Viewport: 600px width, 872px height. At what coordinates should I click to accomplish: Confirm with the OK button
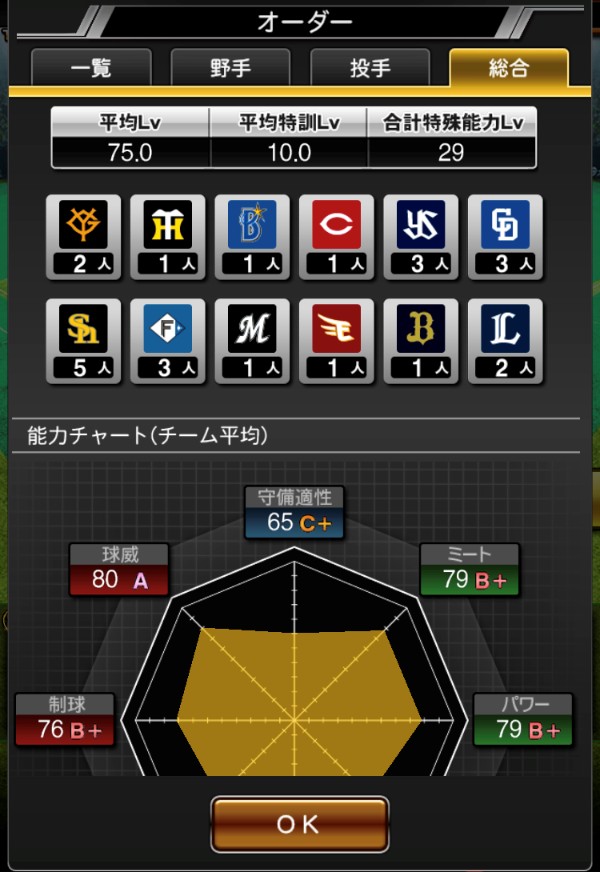click(299, 824)
